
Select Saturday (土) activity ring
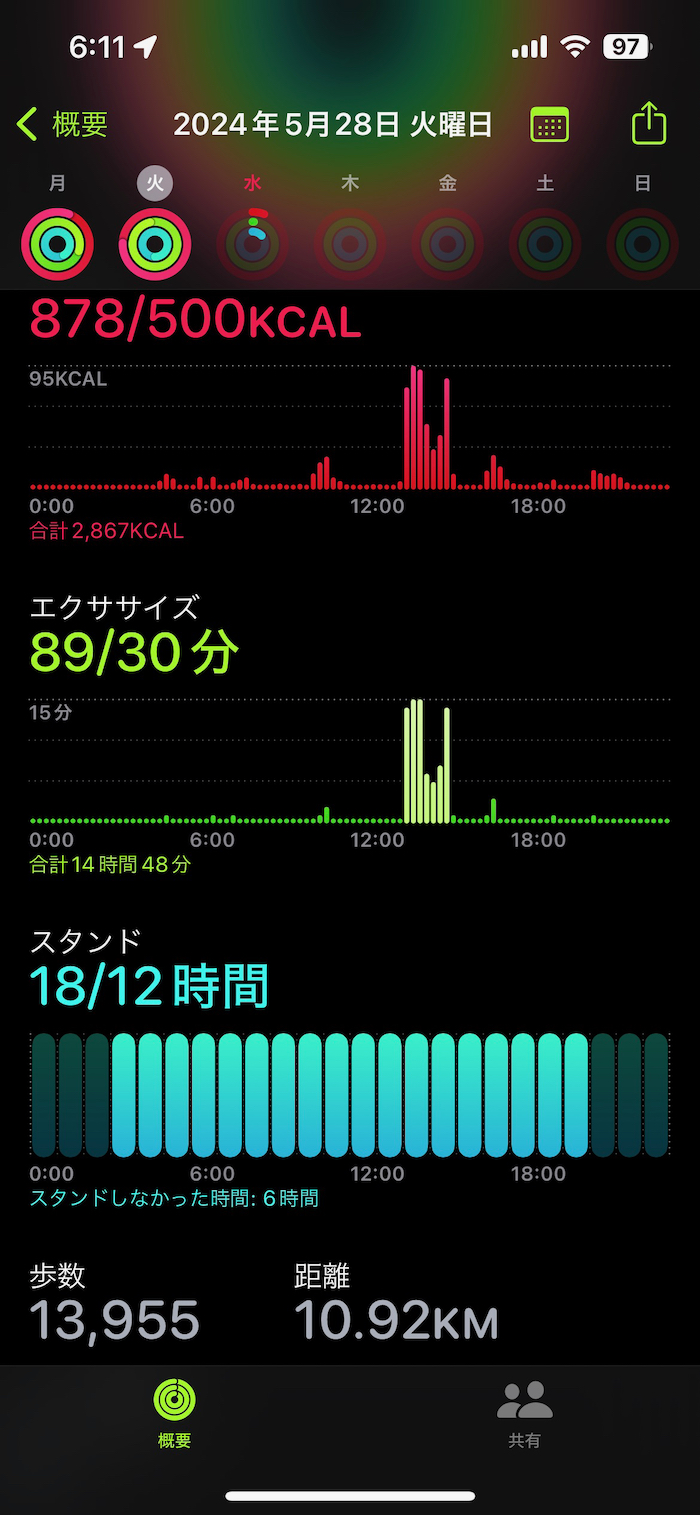[545, 243]
